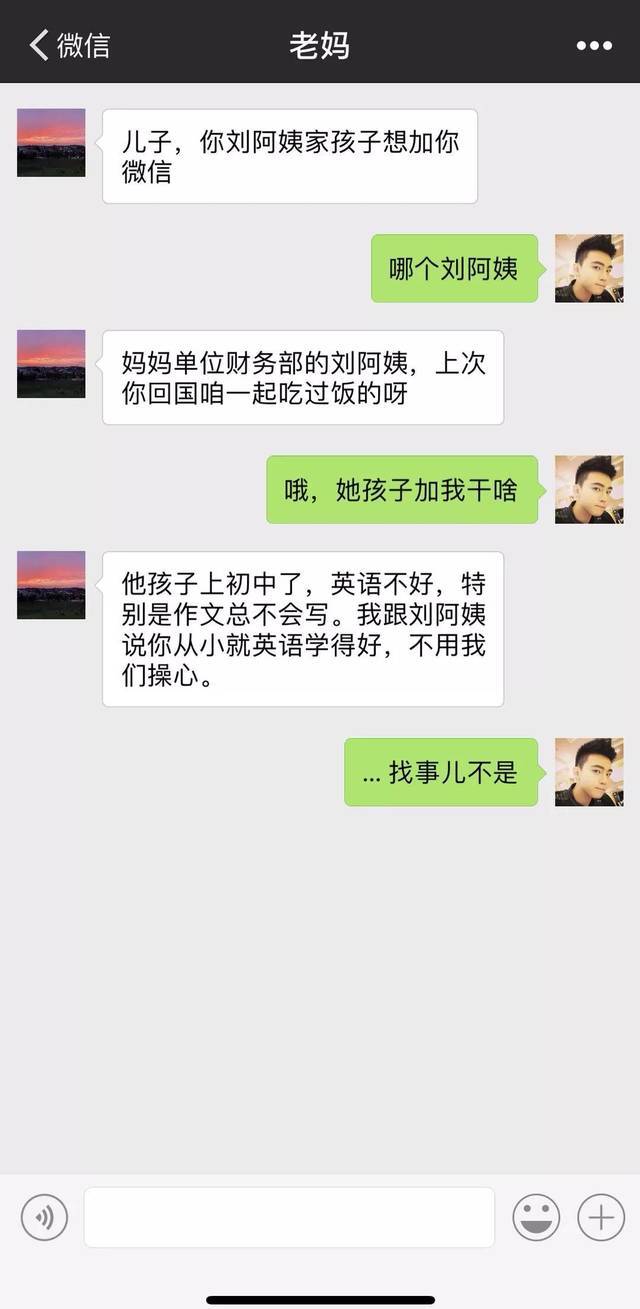
Task: Open the emoji sticker panel
Action: tap(536, 1217)
